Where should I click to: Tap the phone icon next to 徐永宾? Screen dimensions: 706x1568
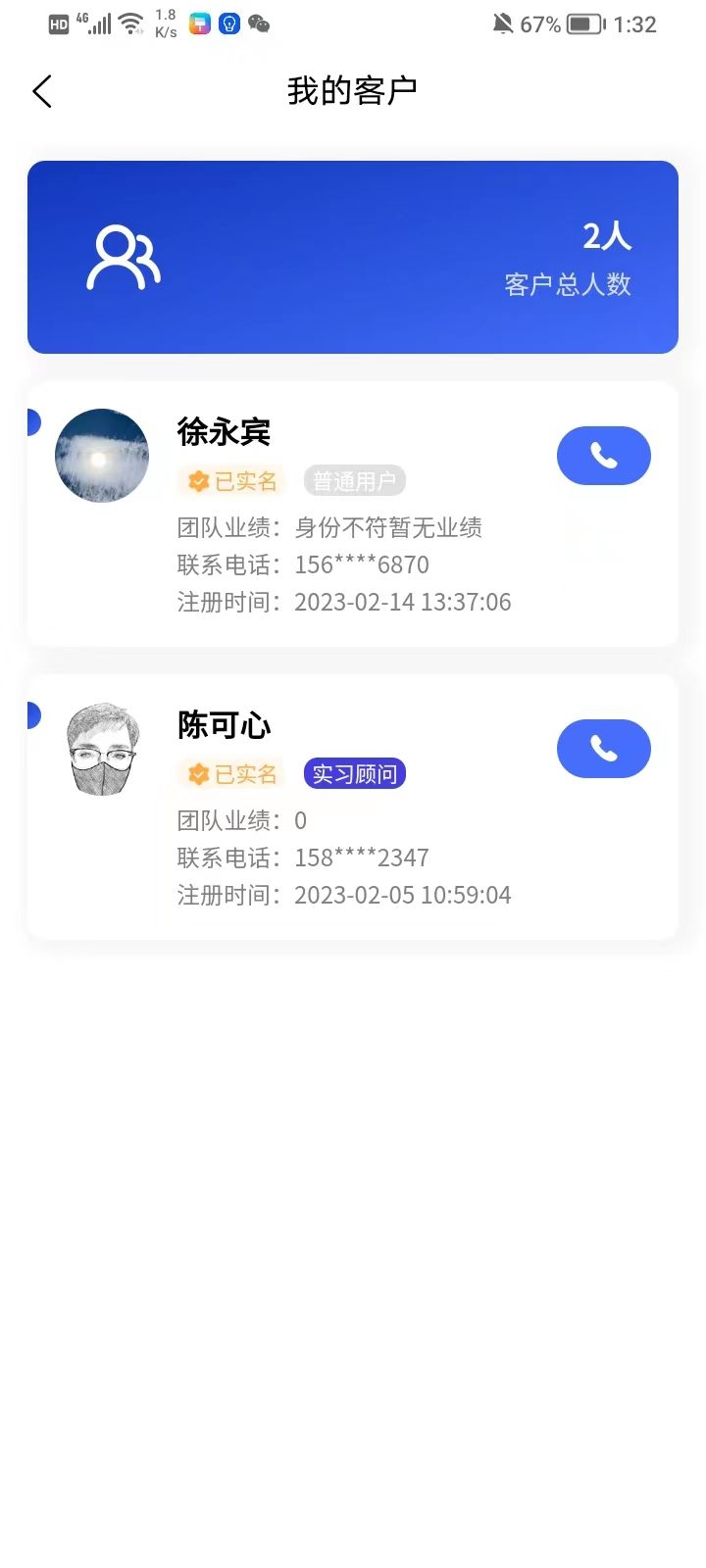pyautogui.click(x=603, y=455)
